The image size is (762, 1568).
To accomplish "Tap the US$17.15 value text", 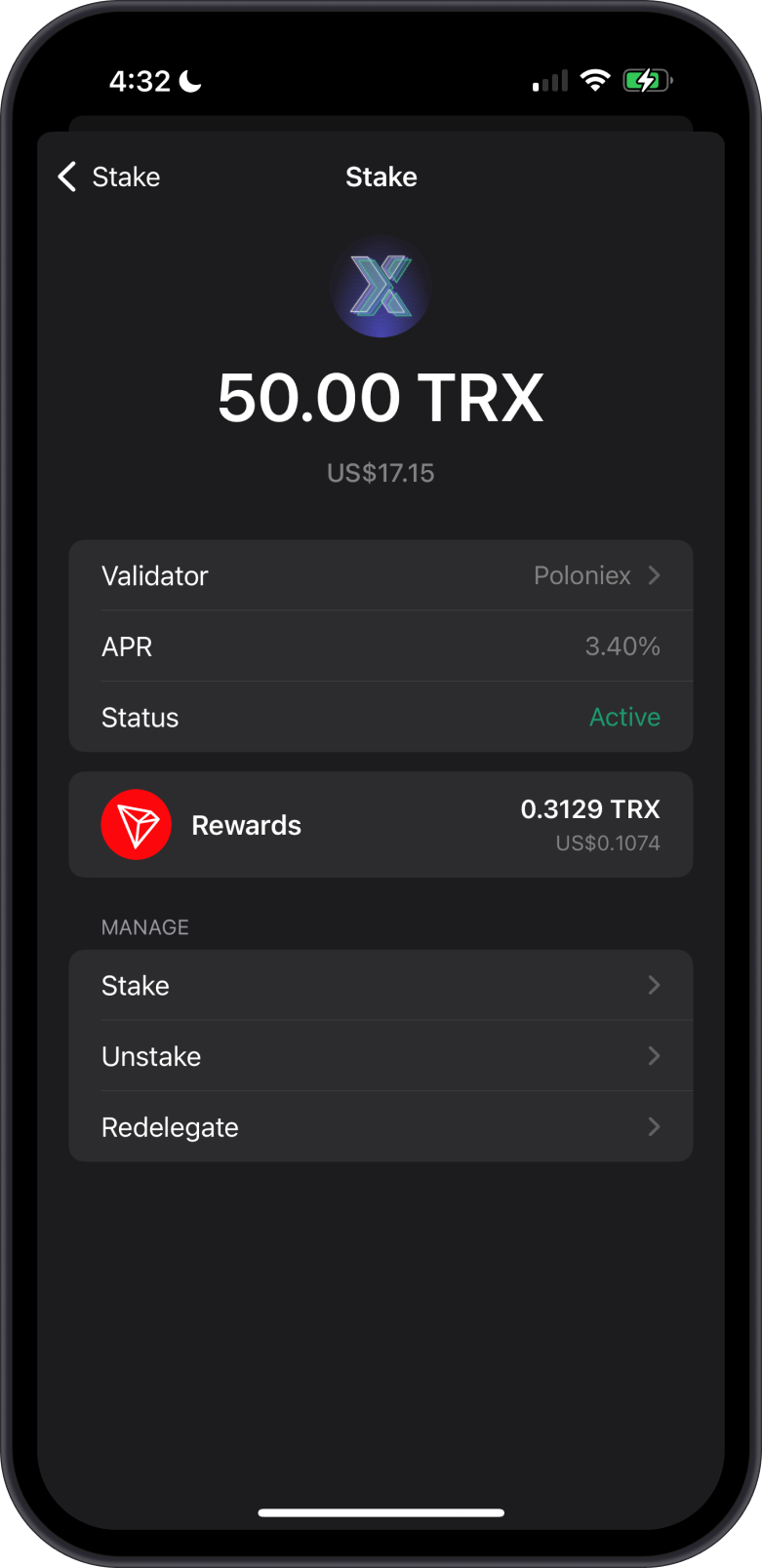I will point(381,473).
